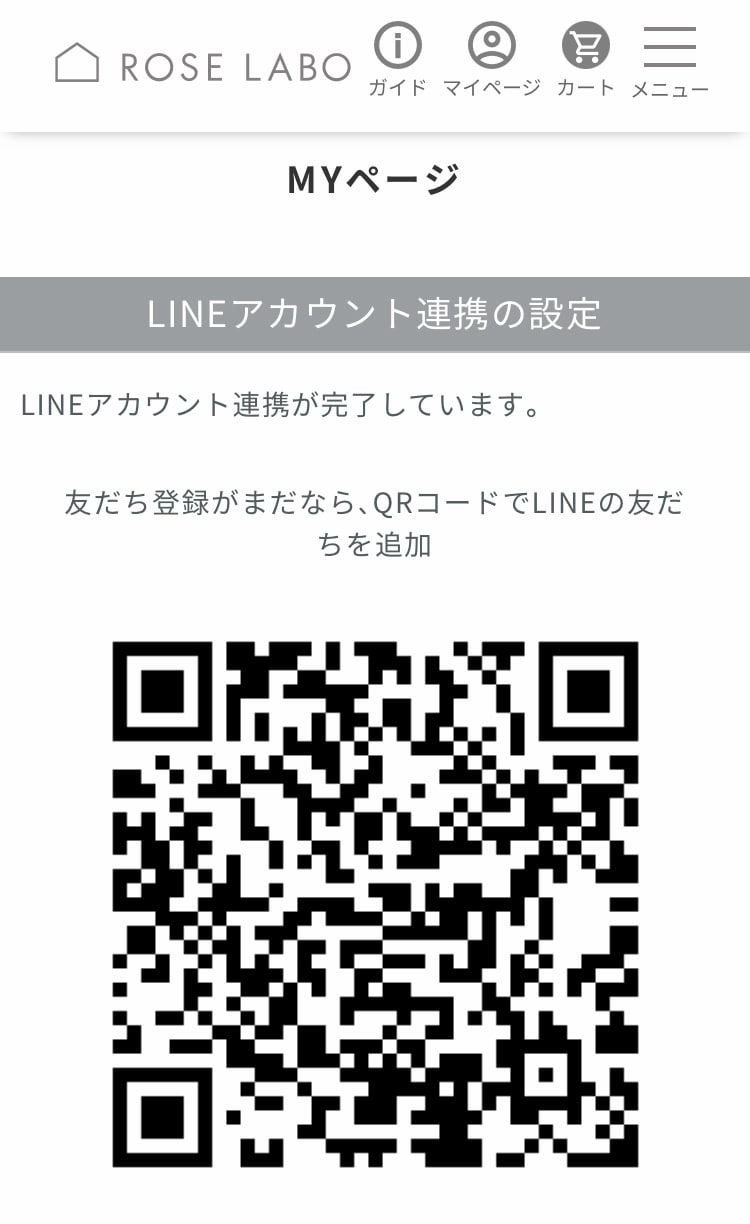Tap the ROSE LABO home logo
This screenshot has height=1224, width=750.
203,64
